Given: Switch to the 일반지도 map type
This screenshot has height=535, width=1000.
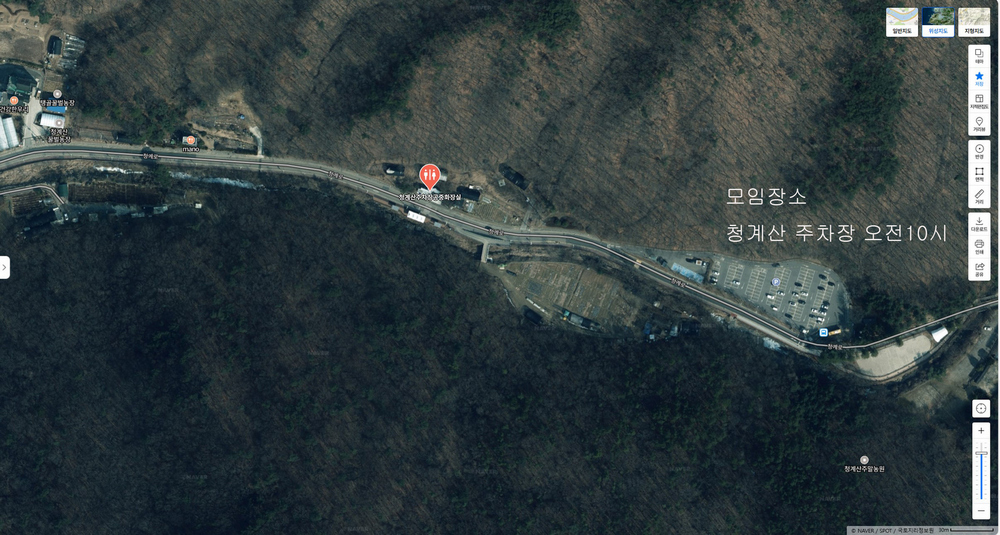Looking at the screenshot, I should point(901,22).
